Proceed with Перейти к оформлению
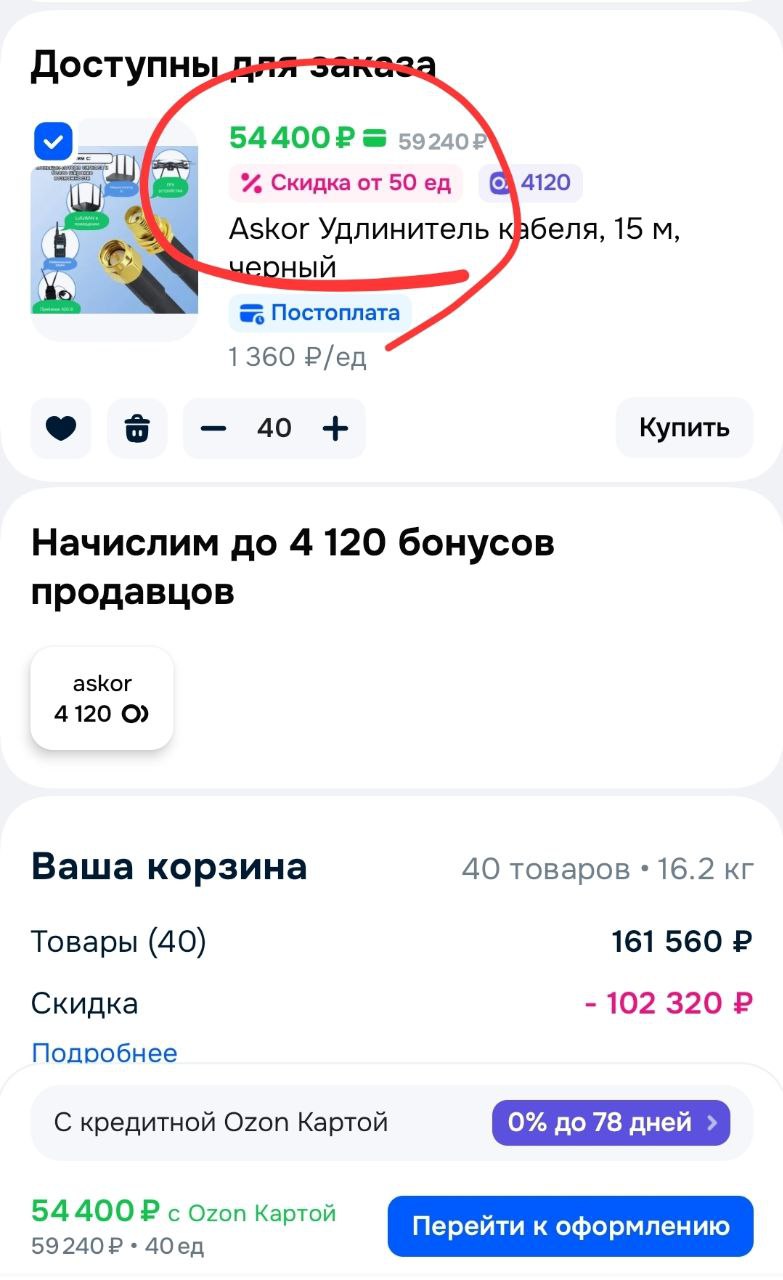Image resolution: width=783 pixels, height=1280 pixels. click(570, 1226)
